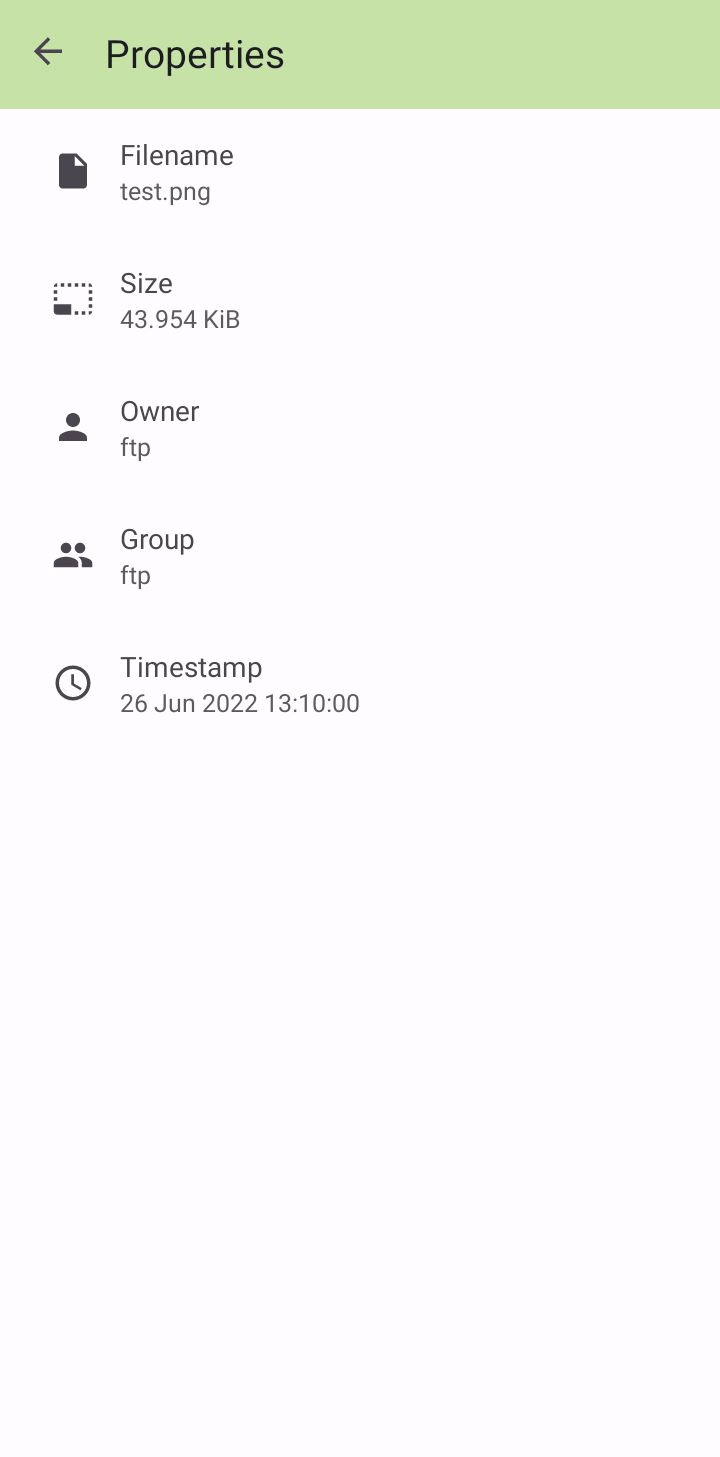Screen dimensions: 720x1457
Task: Select the Filename row label
Action: (x=176, y=155)
